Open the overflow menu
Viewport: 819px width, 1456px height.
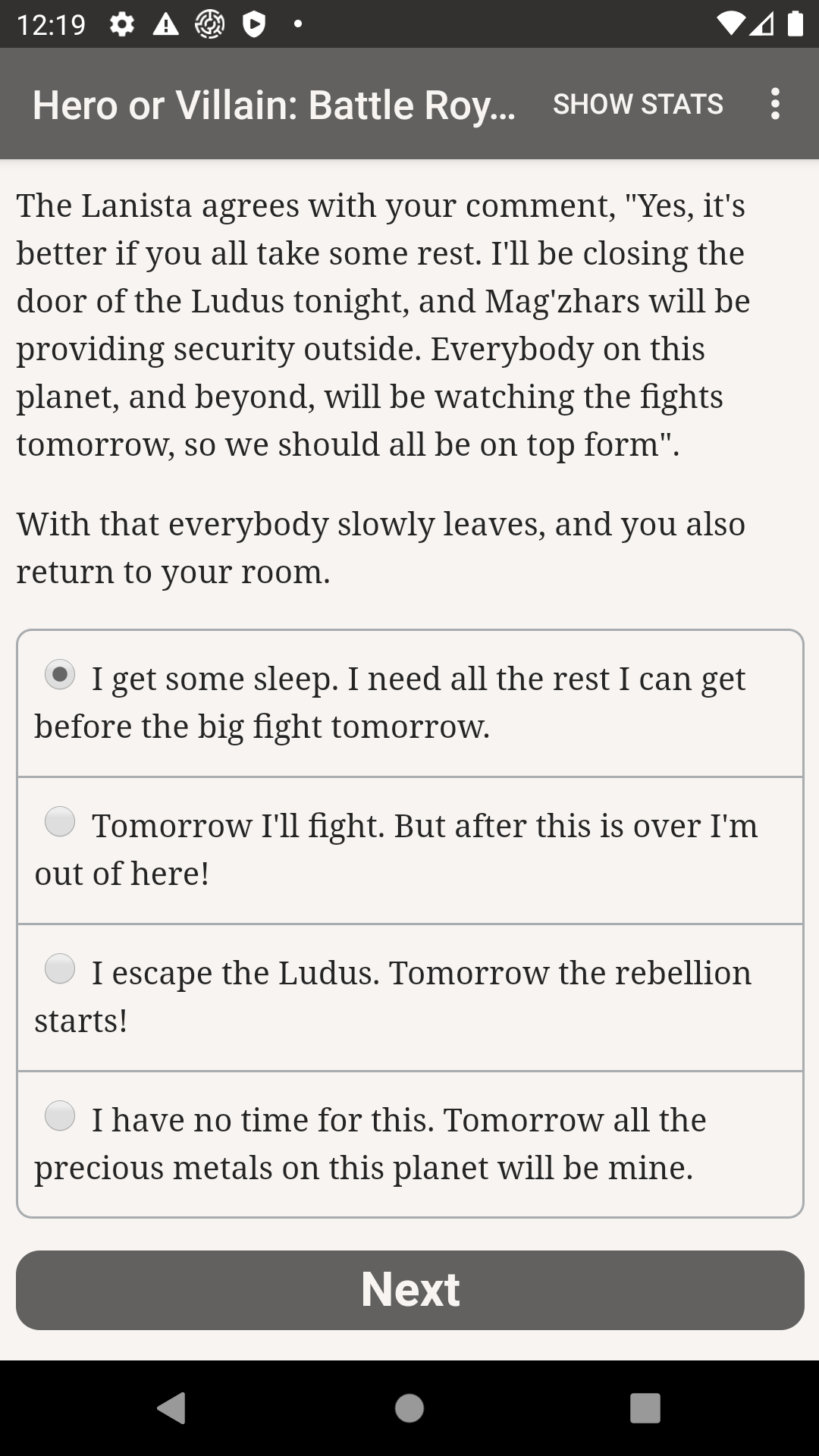pyautogui.click(x=774, y=104)
